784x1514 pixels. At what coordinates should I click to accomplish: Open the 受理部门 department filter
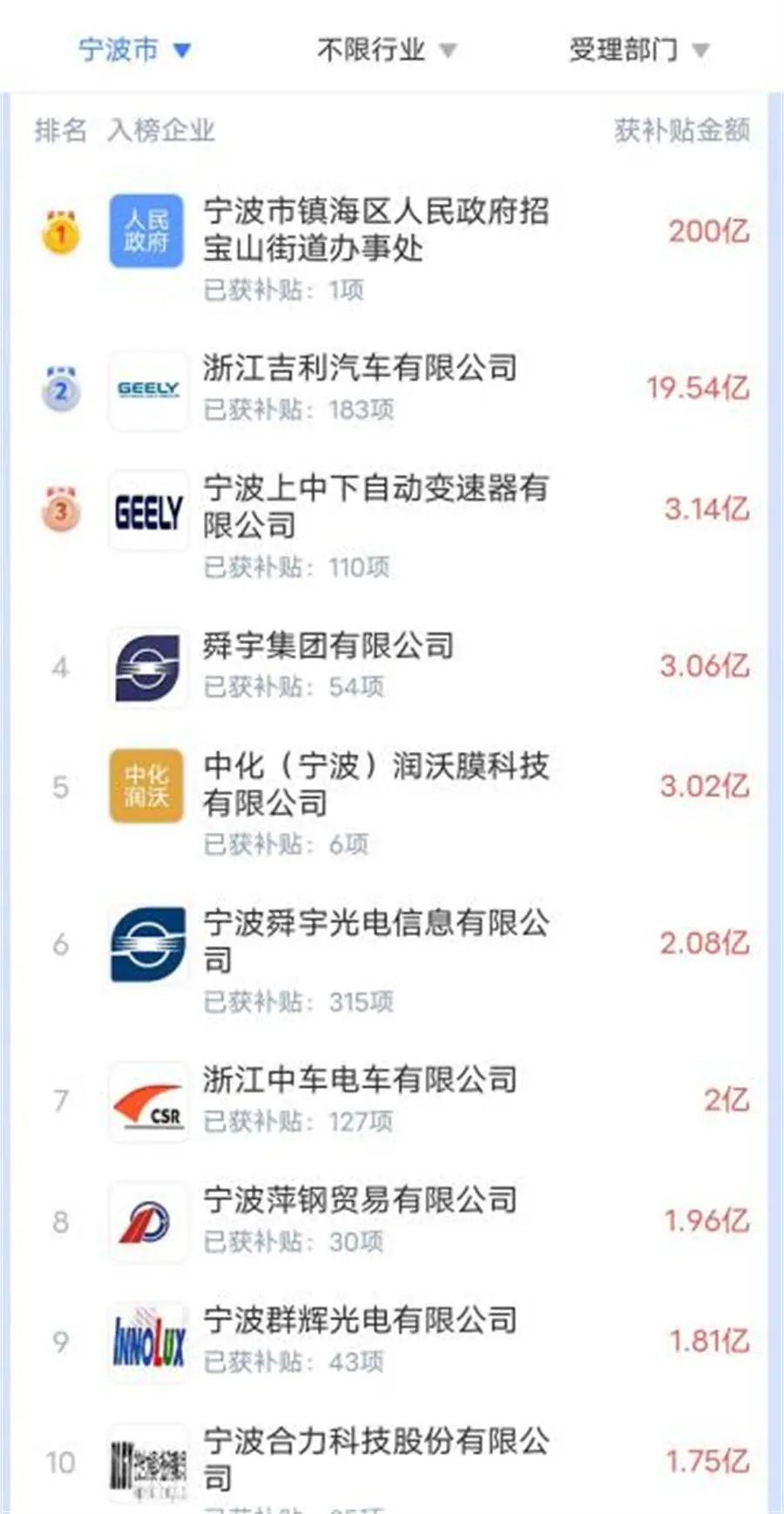639,51
